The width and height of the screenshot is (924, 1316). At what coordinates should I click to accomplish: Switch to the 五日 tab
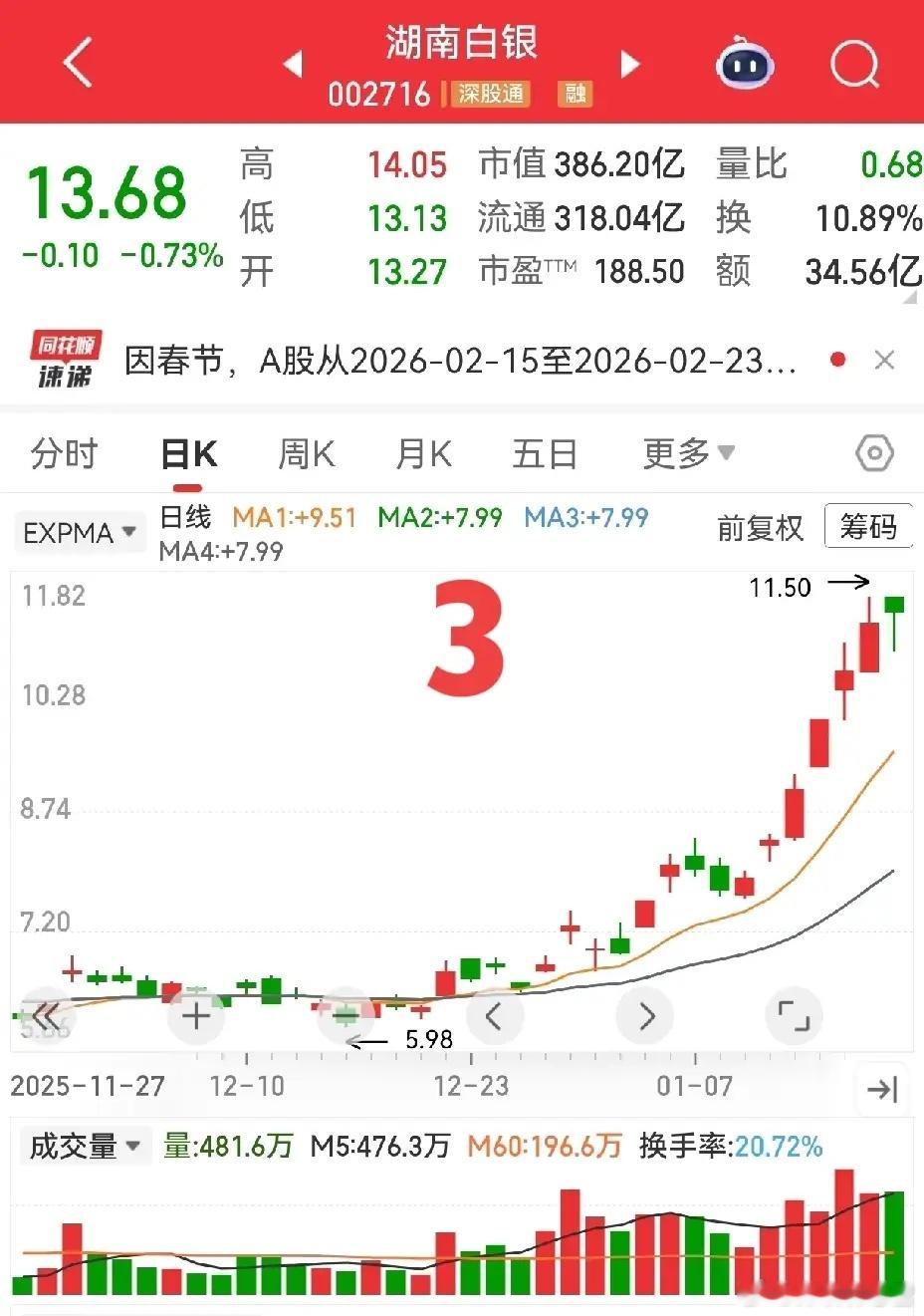point(545,453)
